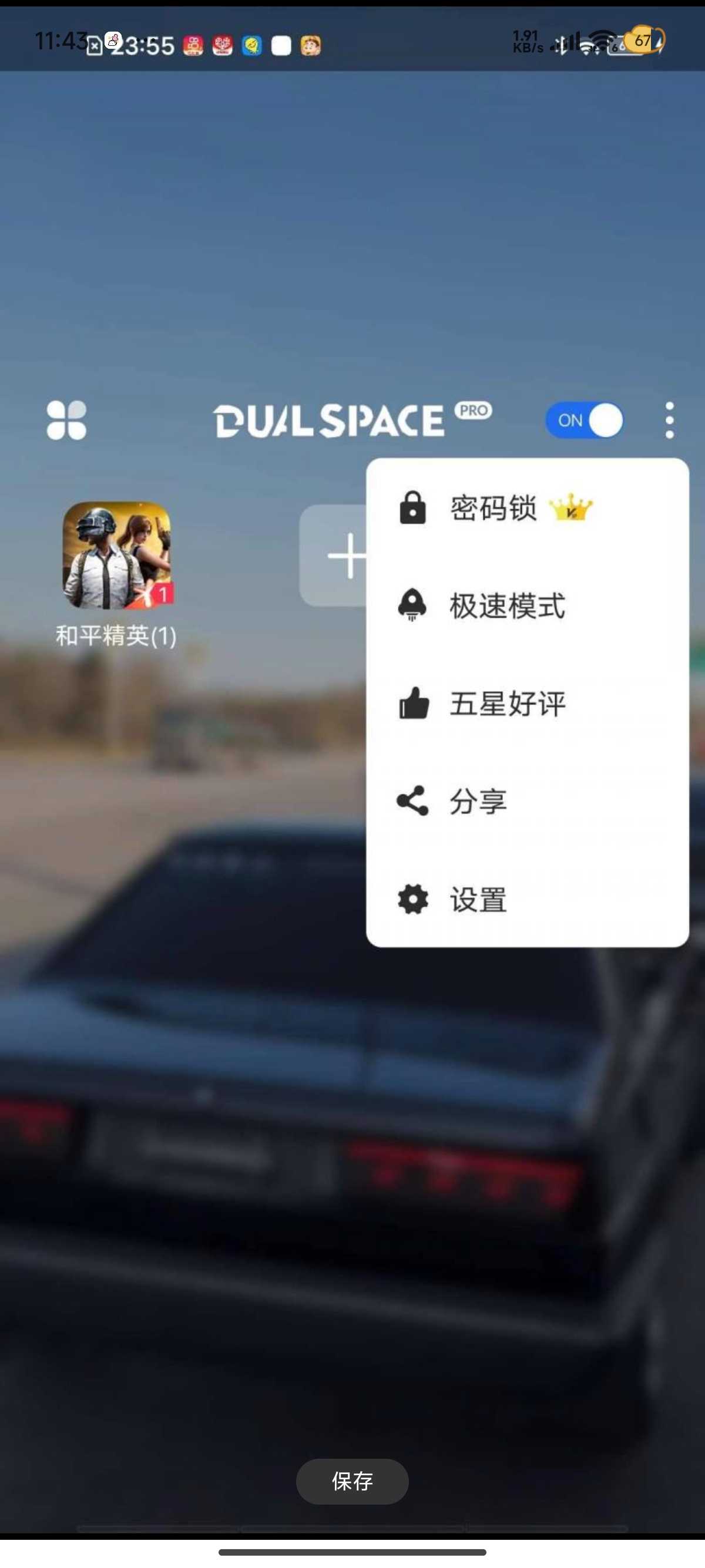Open the 密码锁 password lock option
The image size is (705, 1568).
coord(493,507)
